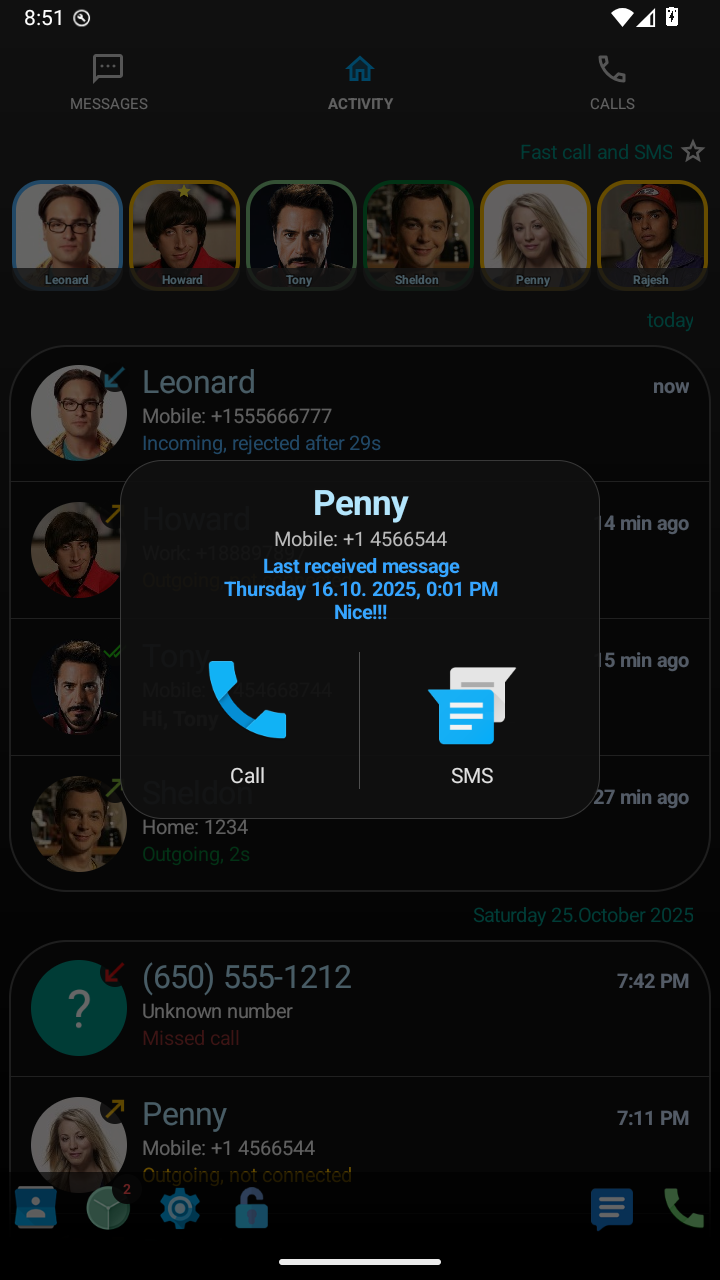Send an SMS to Penny

pos(472,720)
